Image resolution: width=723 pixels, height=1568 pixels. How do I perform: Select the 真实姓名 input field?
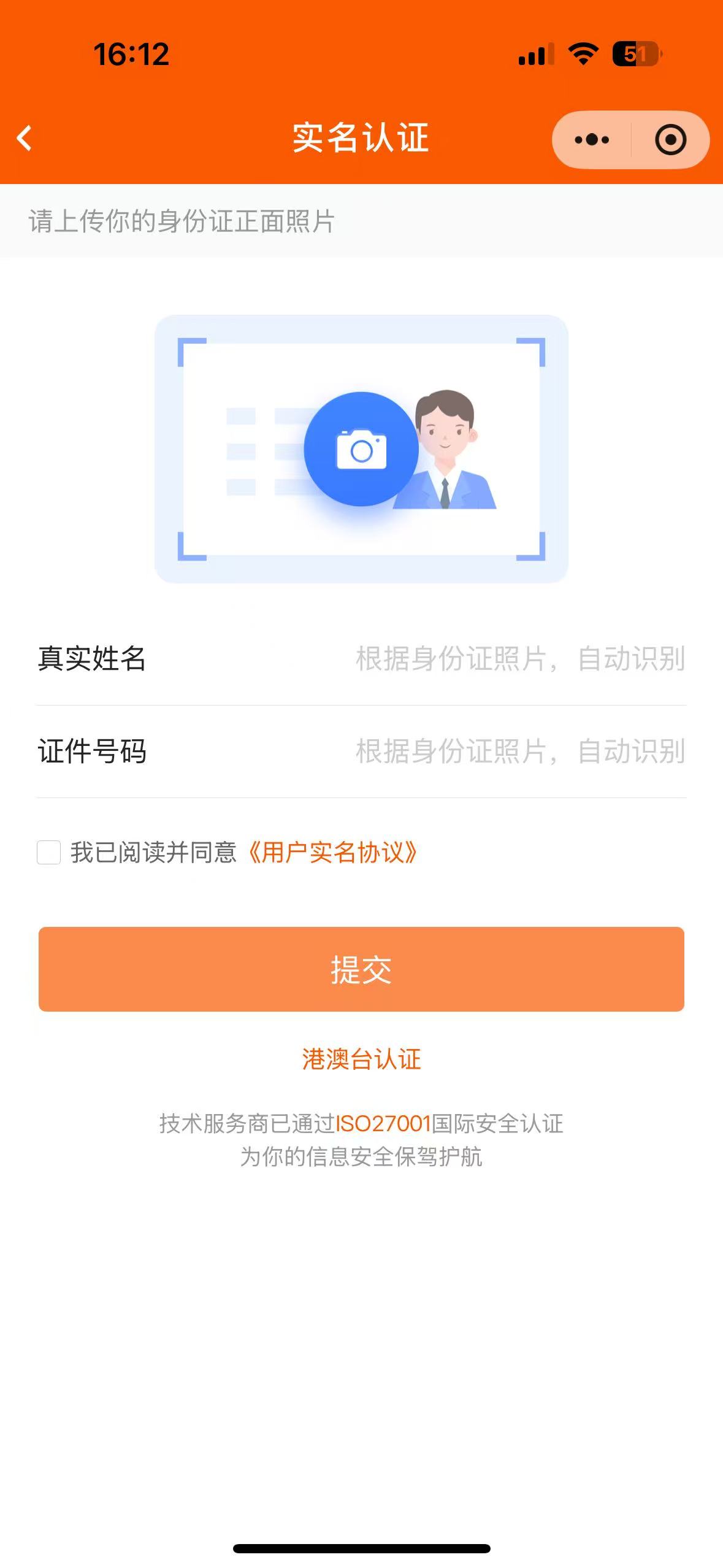coord(519,659)
